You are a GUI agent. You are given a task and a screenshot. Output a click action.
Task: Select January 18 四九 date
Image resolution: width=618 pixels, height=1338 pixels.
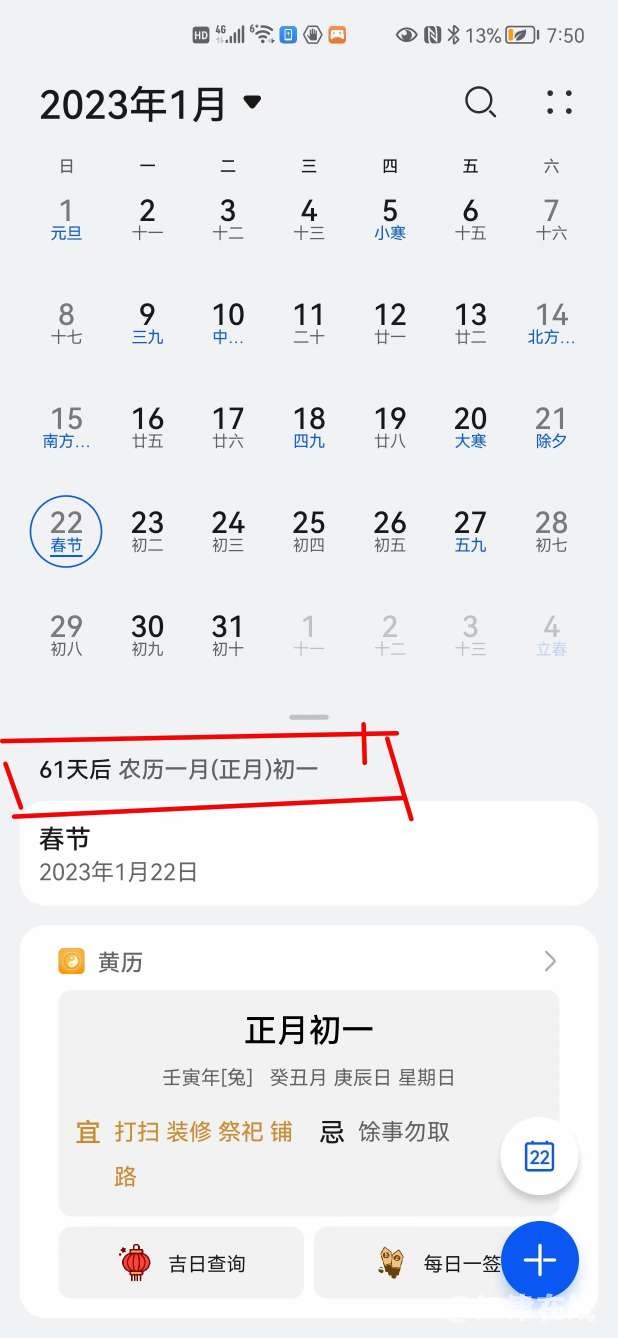pyautogui.click(x=309, y=427)
